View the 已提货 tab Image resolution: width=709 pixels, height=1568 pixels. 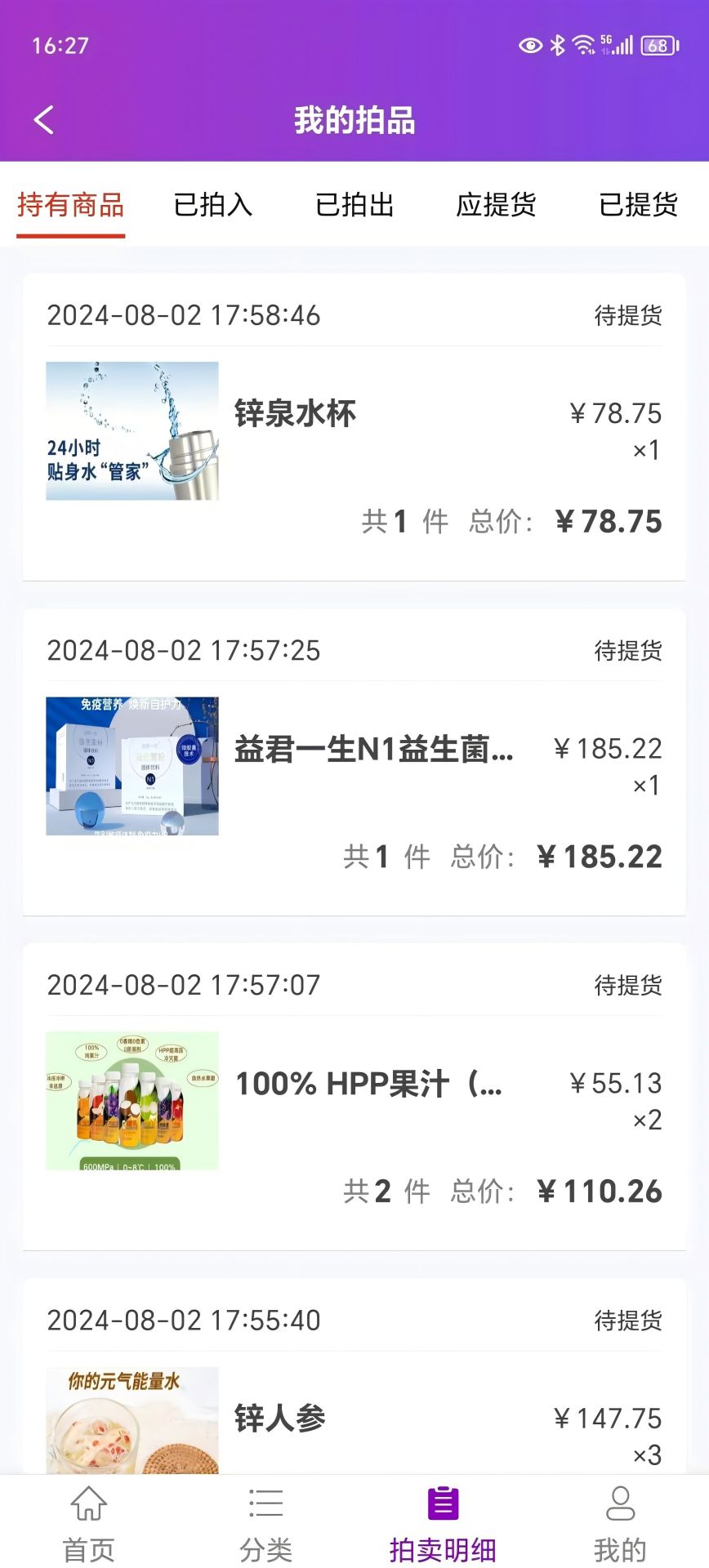(638, 205)
